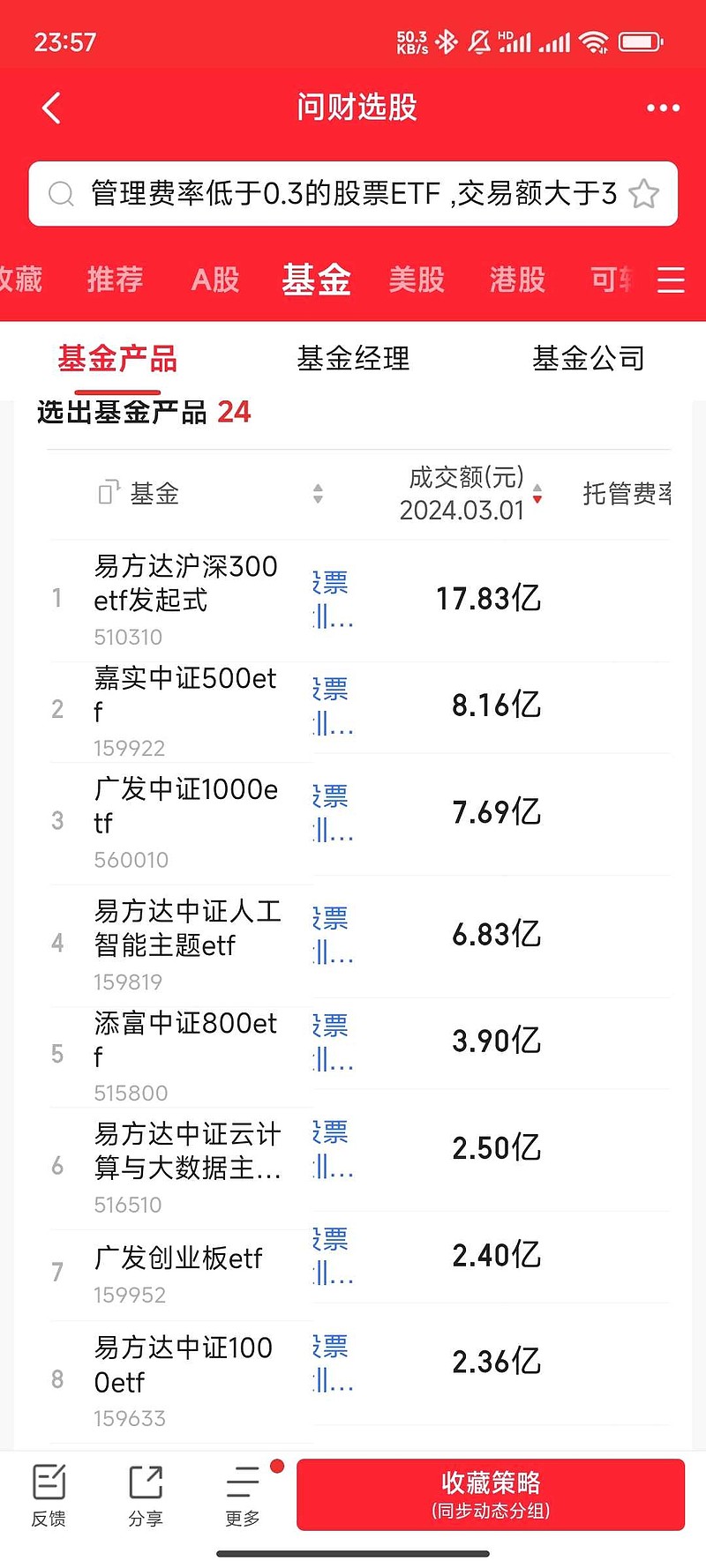
Task: Select the 推荐 menu item
Action: point(115,280)
